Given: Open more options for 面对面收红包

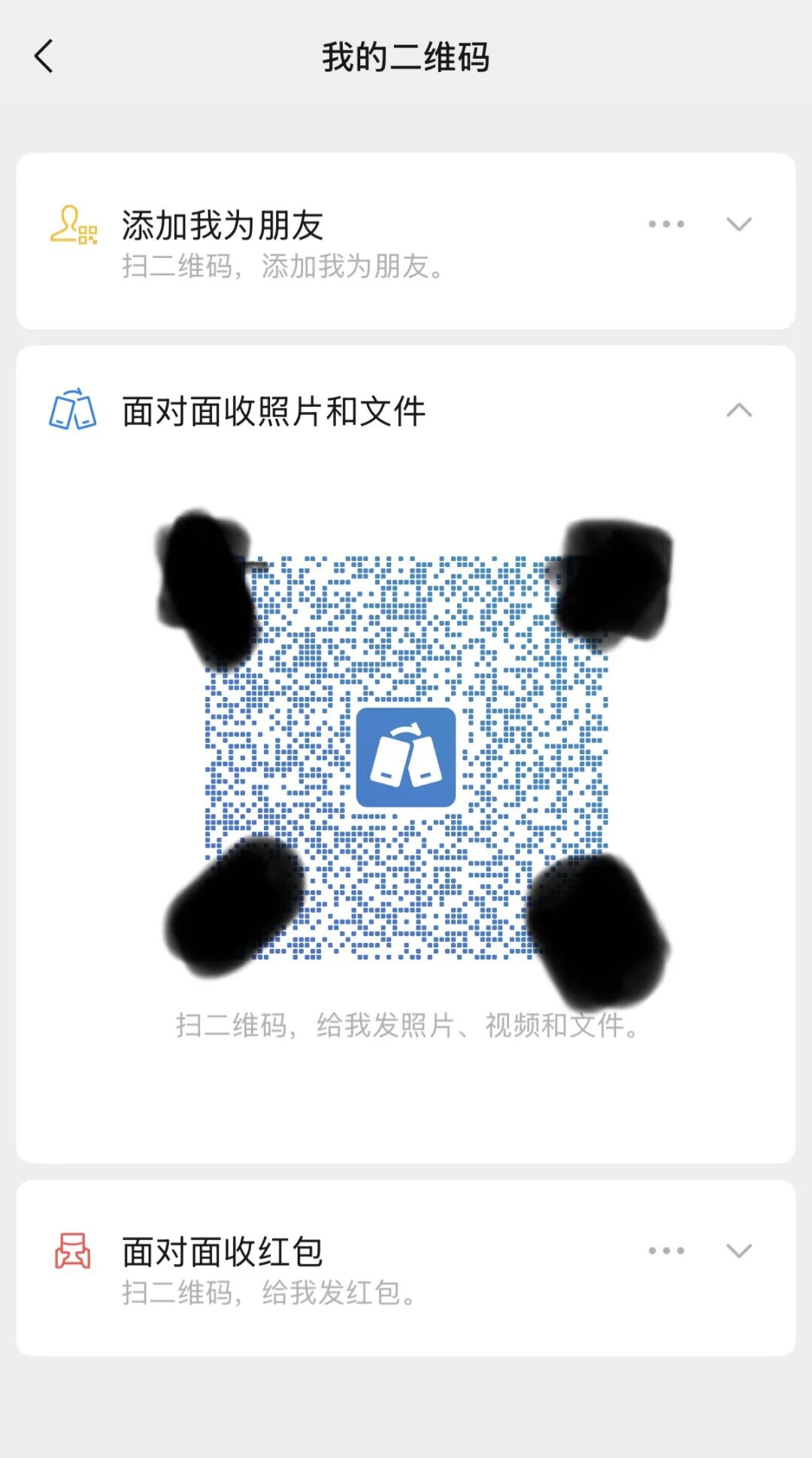Looking at the screenshot, I should 666,1250.
